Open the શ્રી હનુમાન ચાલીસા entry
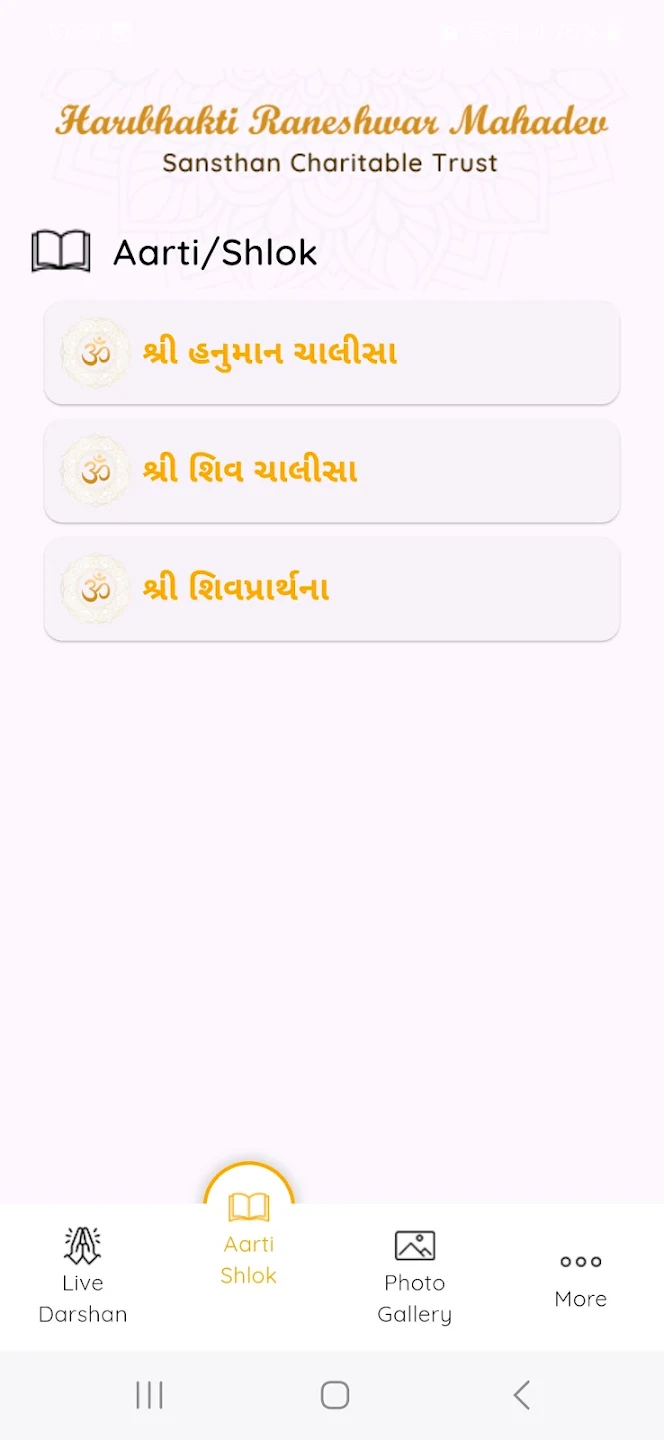 [x=331, y=353]
